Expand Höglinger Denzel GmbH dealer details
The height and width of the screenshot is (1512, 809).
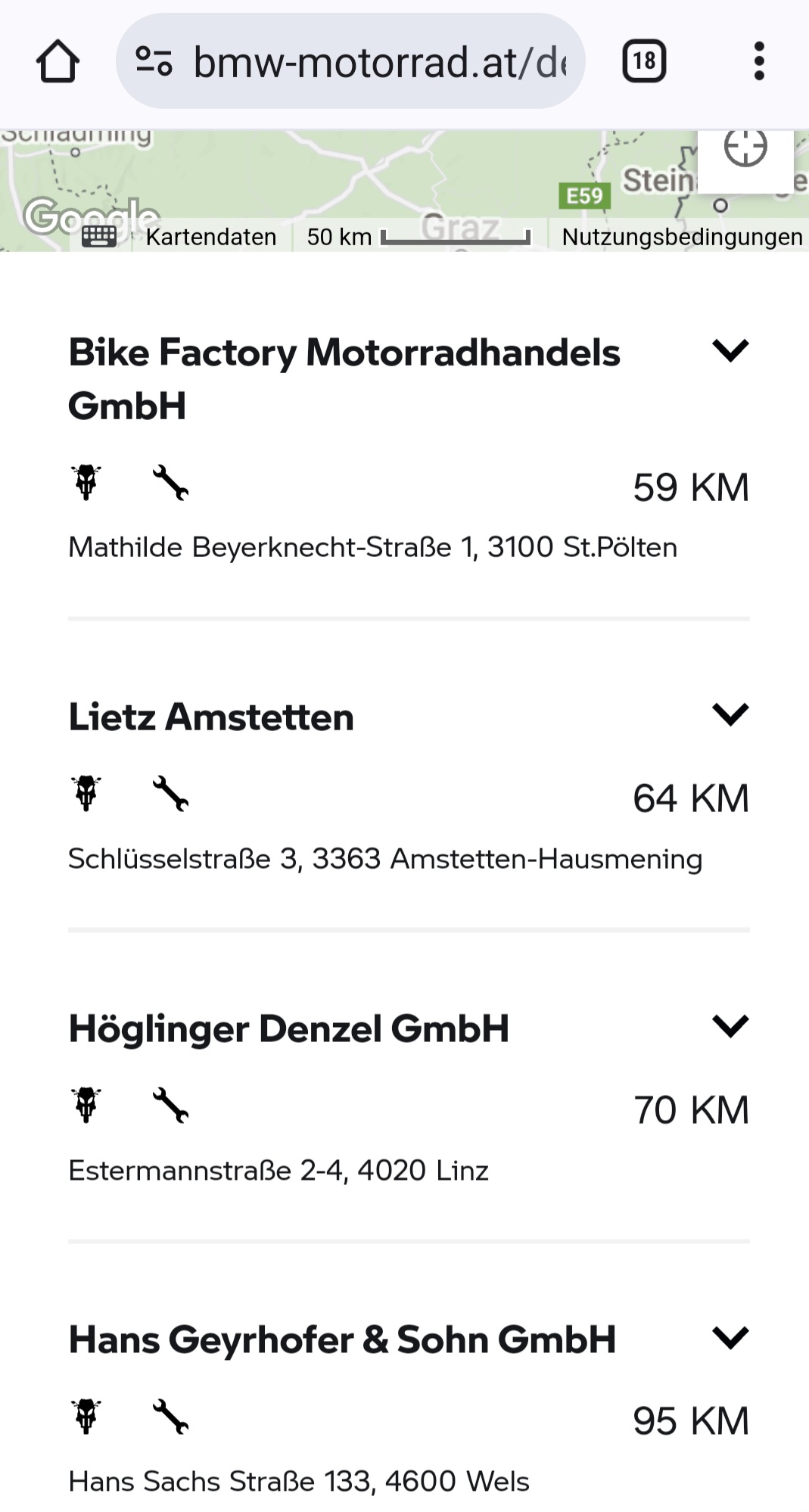tap(730, 1026)
